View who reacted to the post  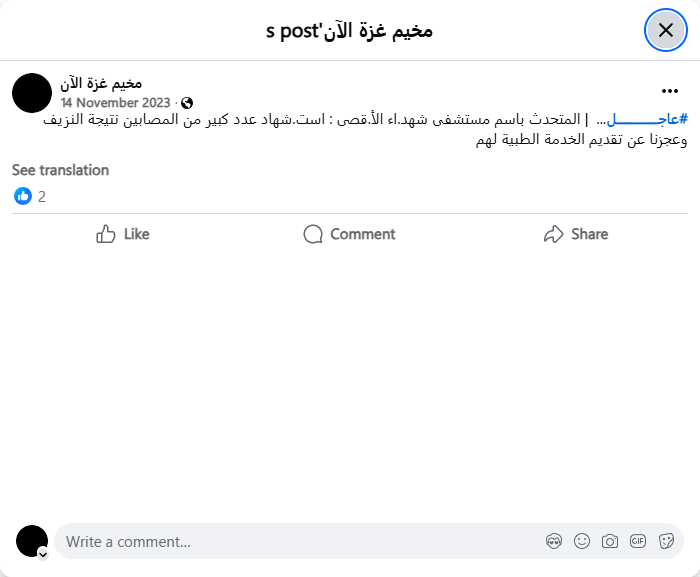pyautogui.click(x=30, y=197)
